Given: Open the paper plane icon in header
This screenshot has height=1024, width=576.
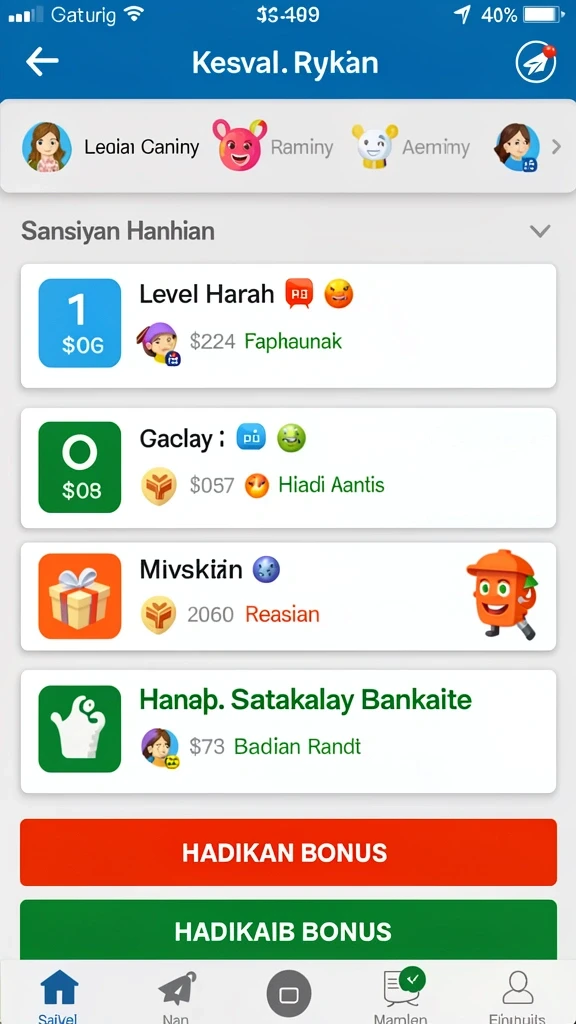Looking at the screenshot, I should click(x=535, y=63).
